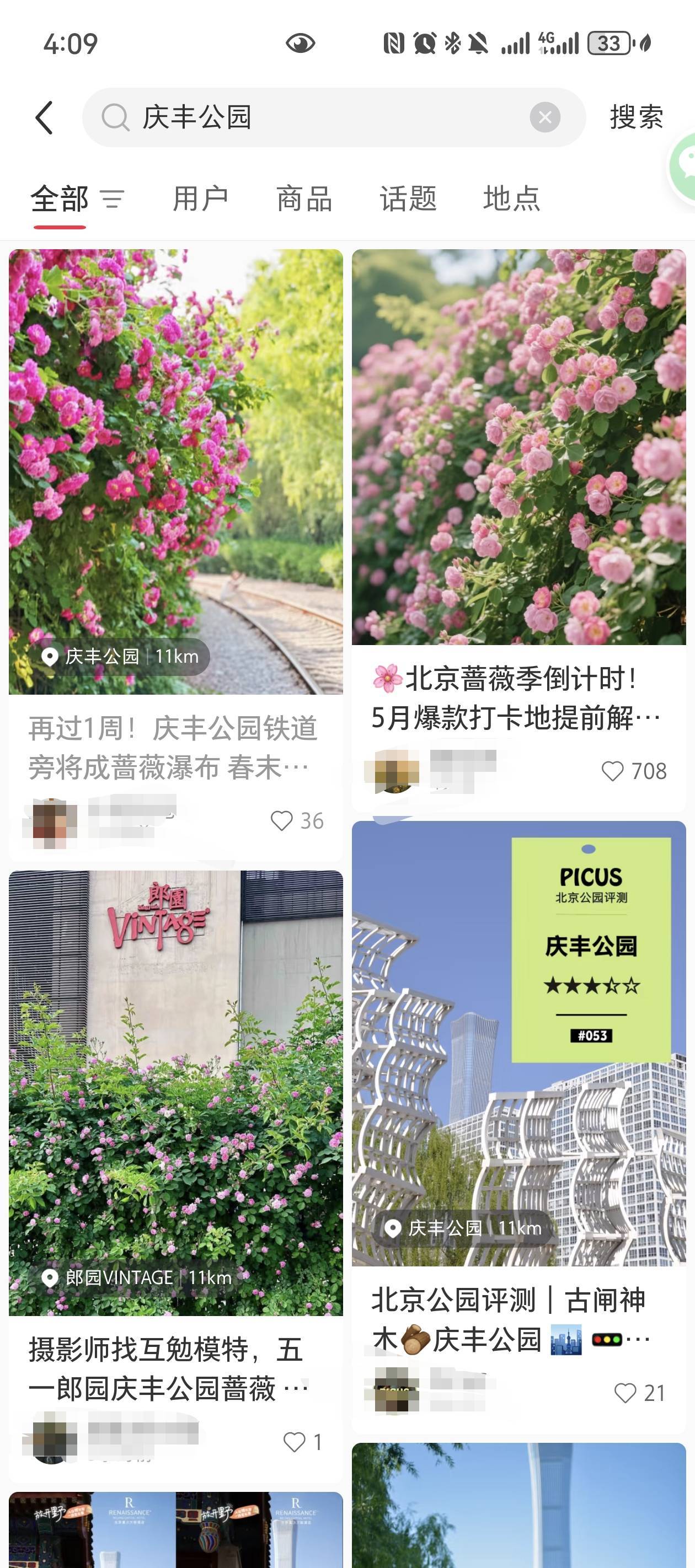This screenshot has height=1568, width=695.
Task: Clear the 庆丰公园 search text
Action: pos(544,117)
